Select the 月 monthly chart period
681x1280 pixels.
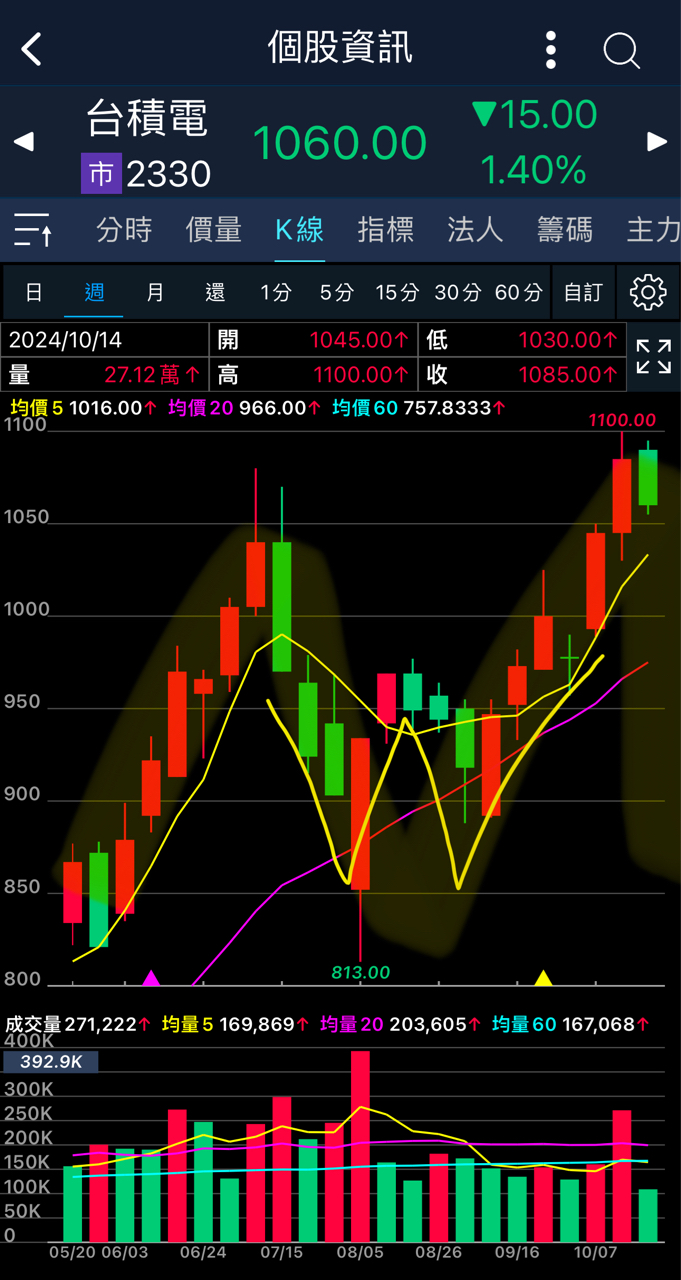tap(155, 292)
